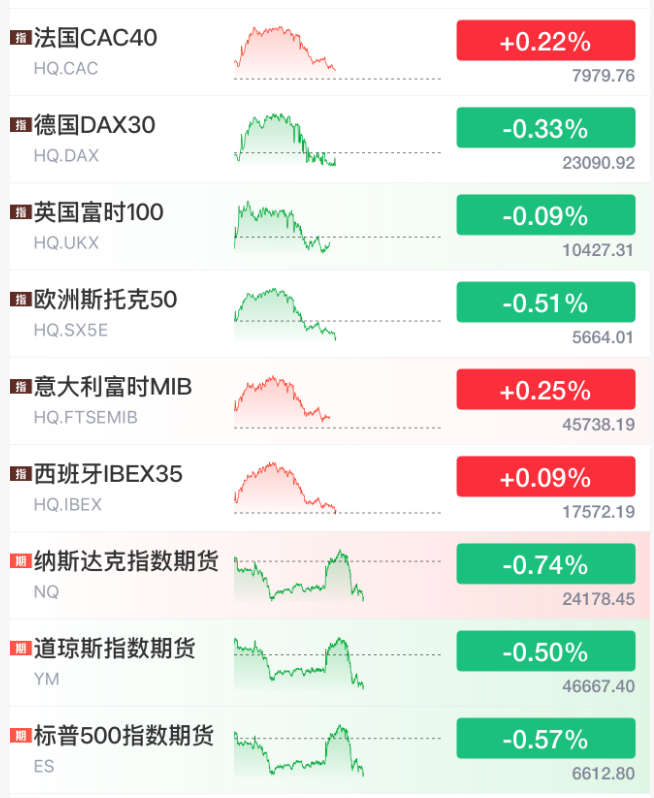Tap the +0.22% change button
Image resolution: width=654 pixels, height=798 pixels.
tap(545, 42)
